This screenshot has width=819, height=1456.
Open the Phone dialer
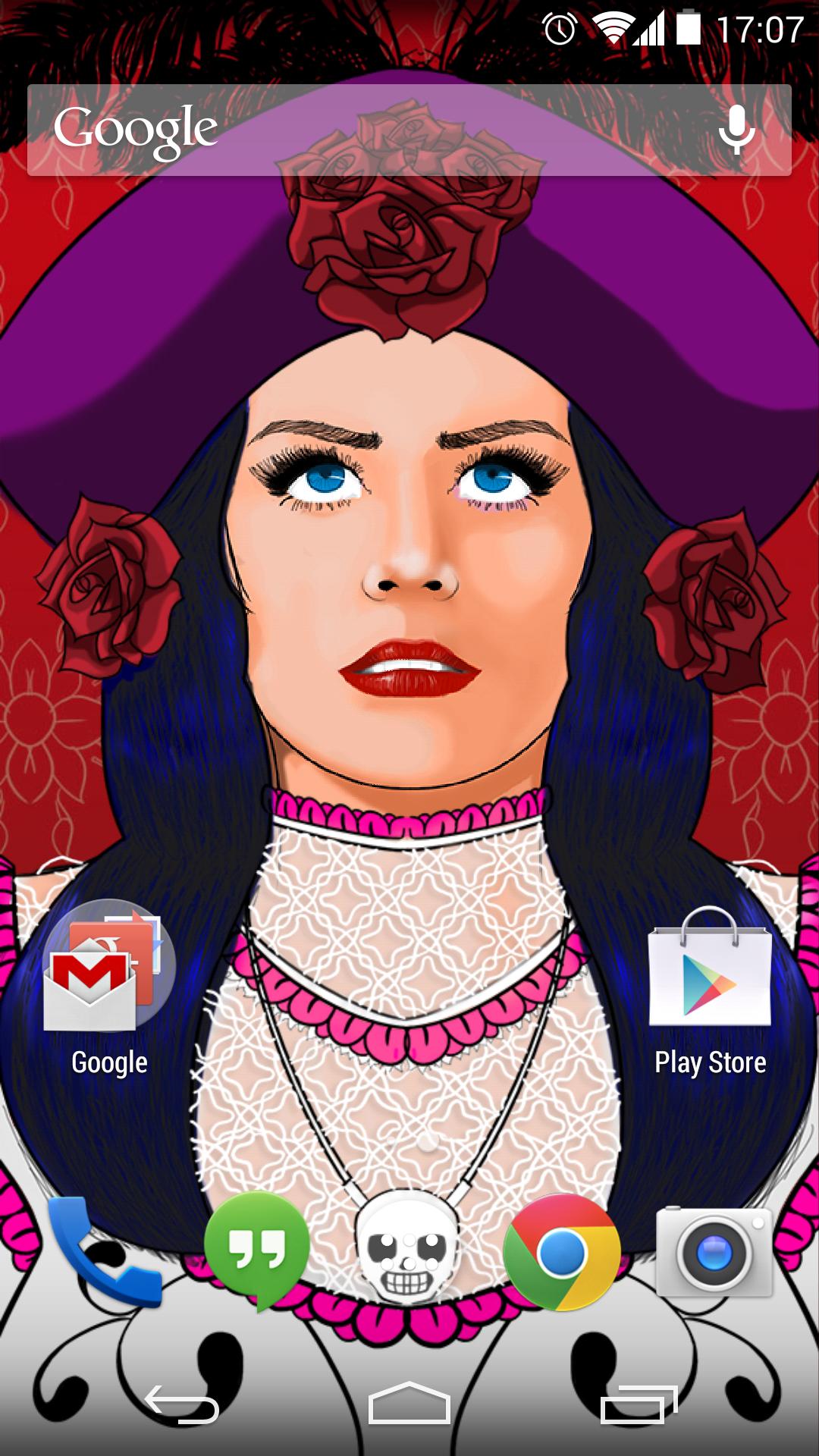(x=104, y=1251)
